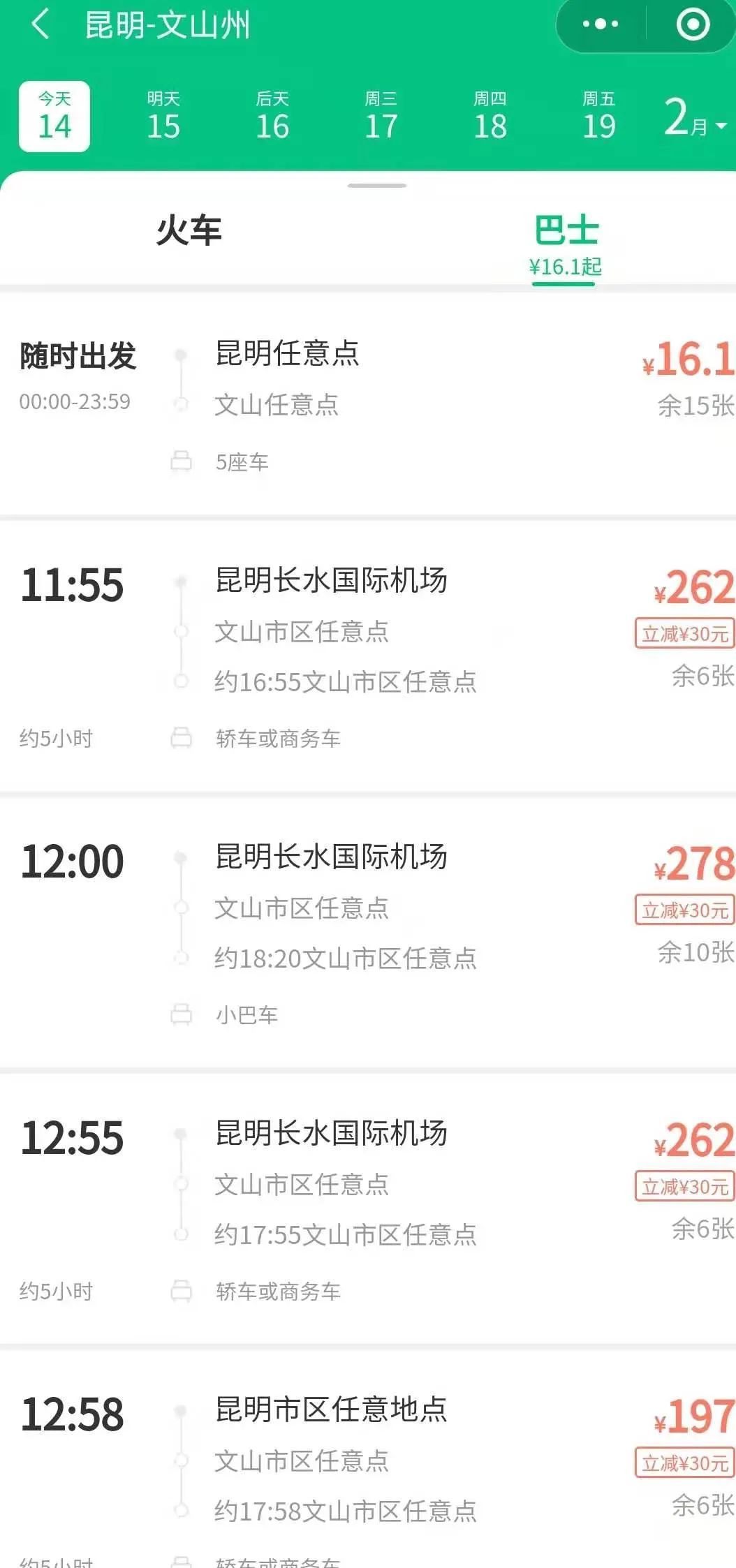This screenshot has width=736, height=1568.
Task: Choose Thursday 18 as travel date
Action: click(490, 117)
